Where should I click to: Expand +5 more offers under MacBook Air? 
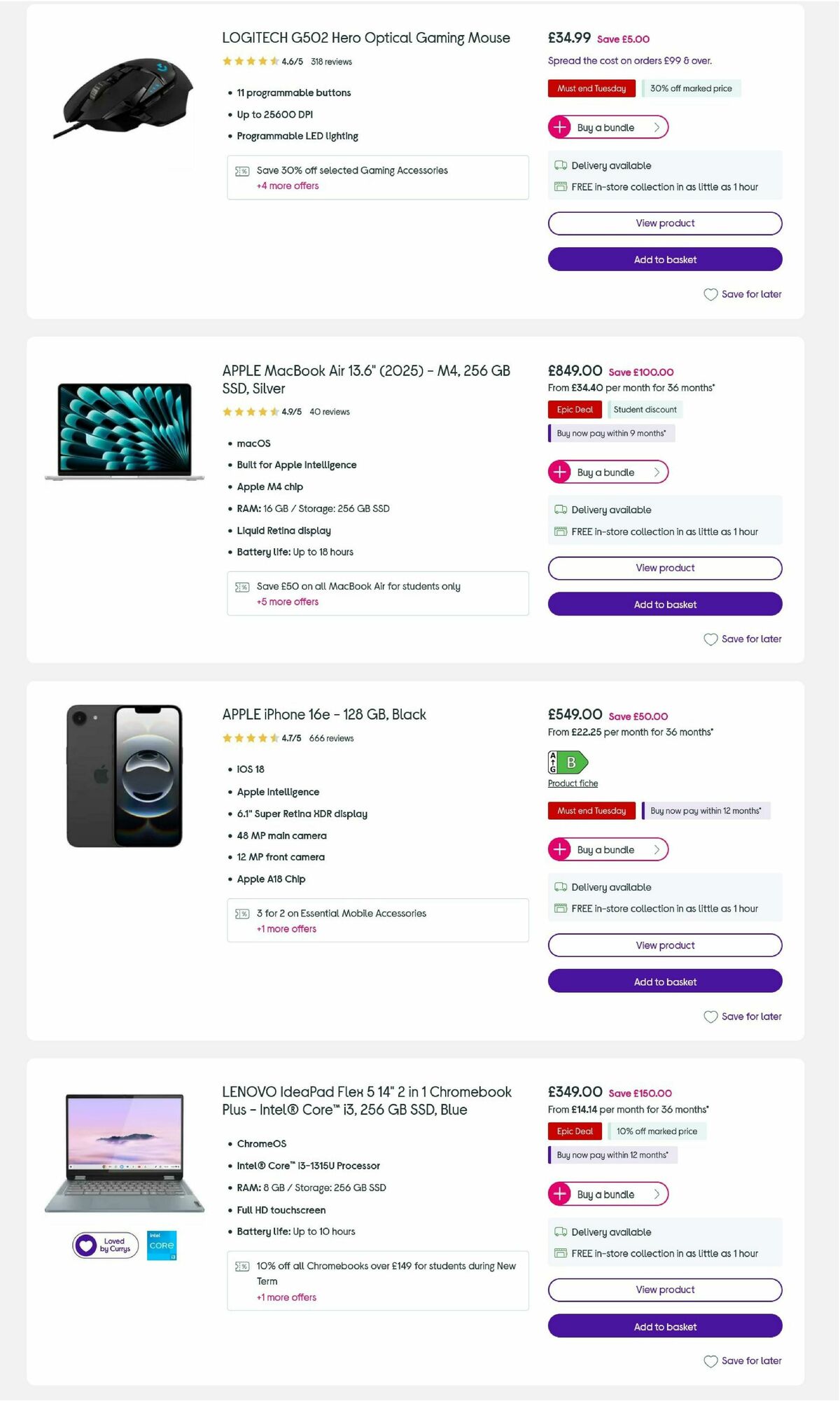[286, 601]
